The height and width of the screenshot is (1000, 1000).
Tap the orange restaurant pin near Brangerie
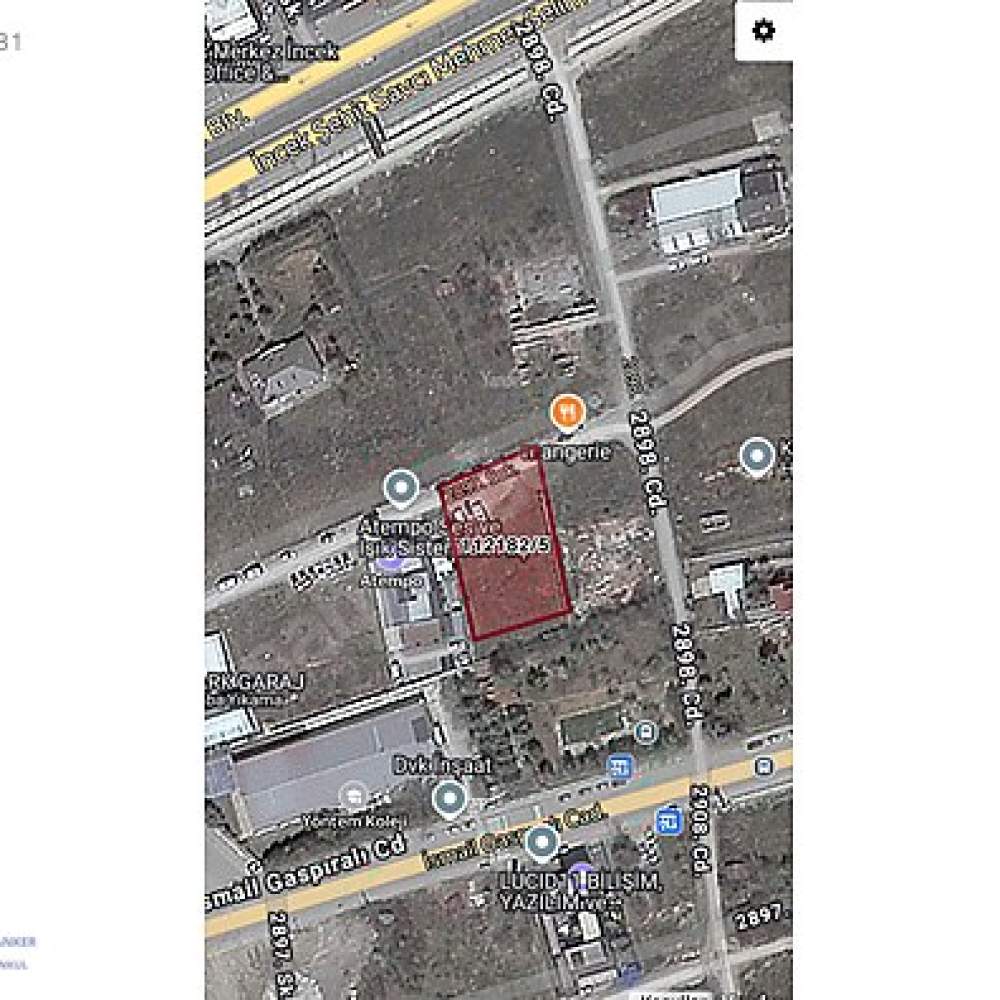[x=568, y=412]
